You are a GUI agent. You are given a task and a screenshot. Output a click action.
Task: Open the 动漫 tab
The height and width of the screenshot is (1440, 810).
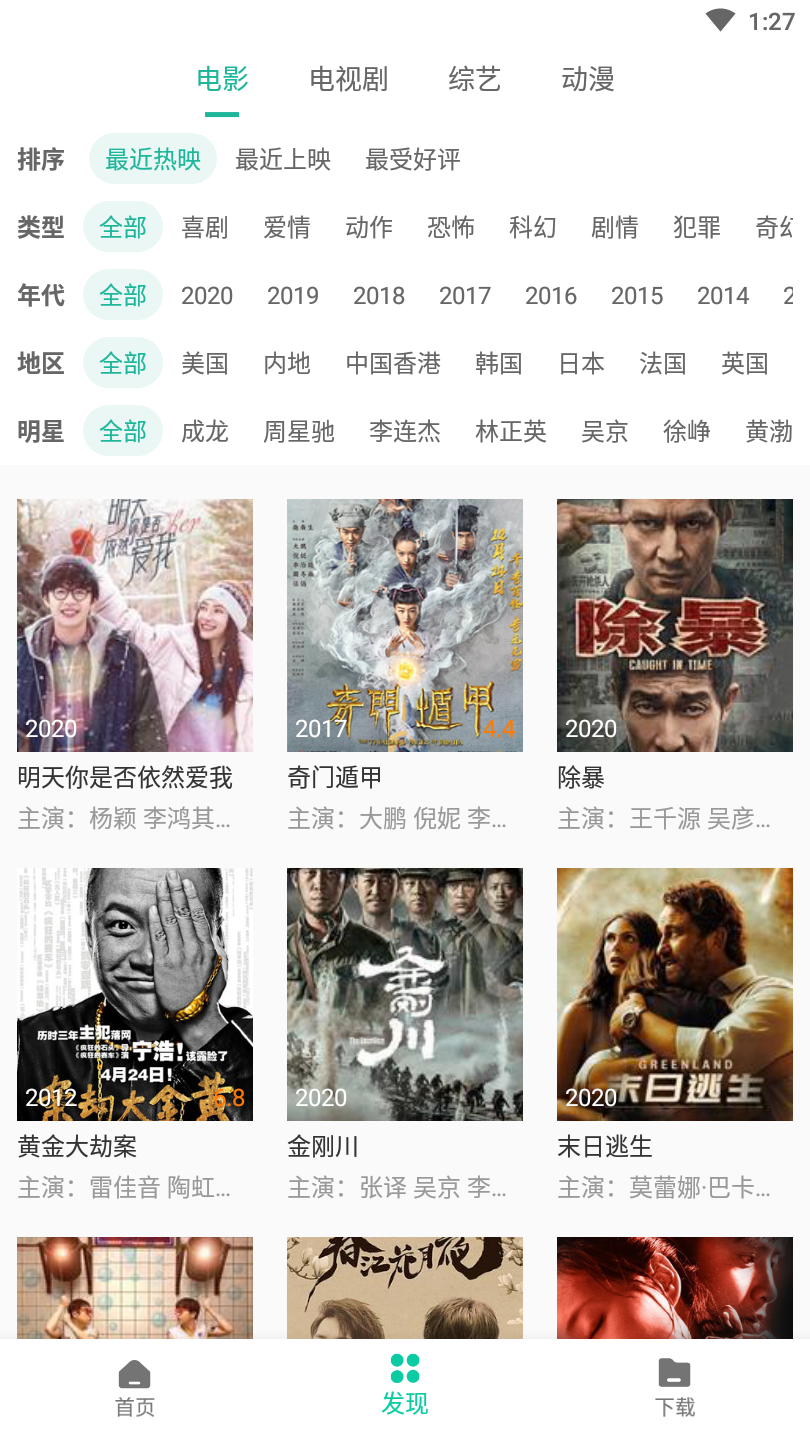click(x=588, y=80)
